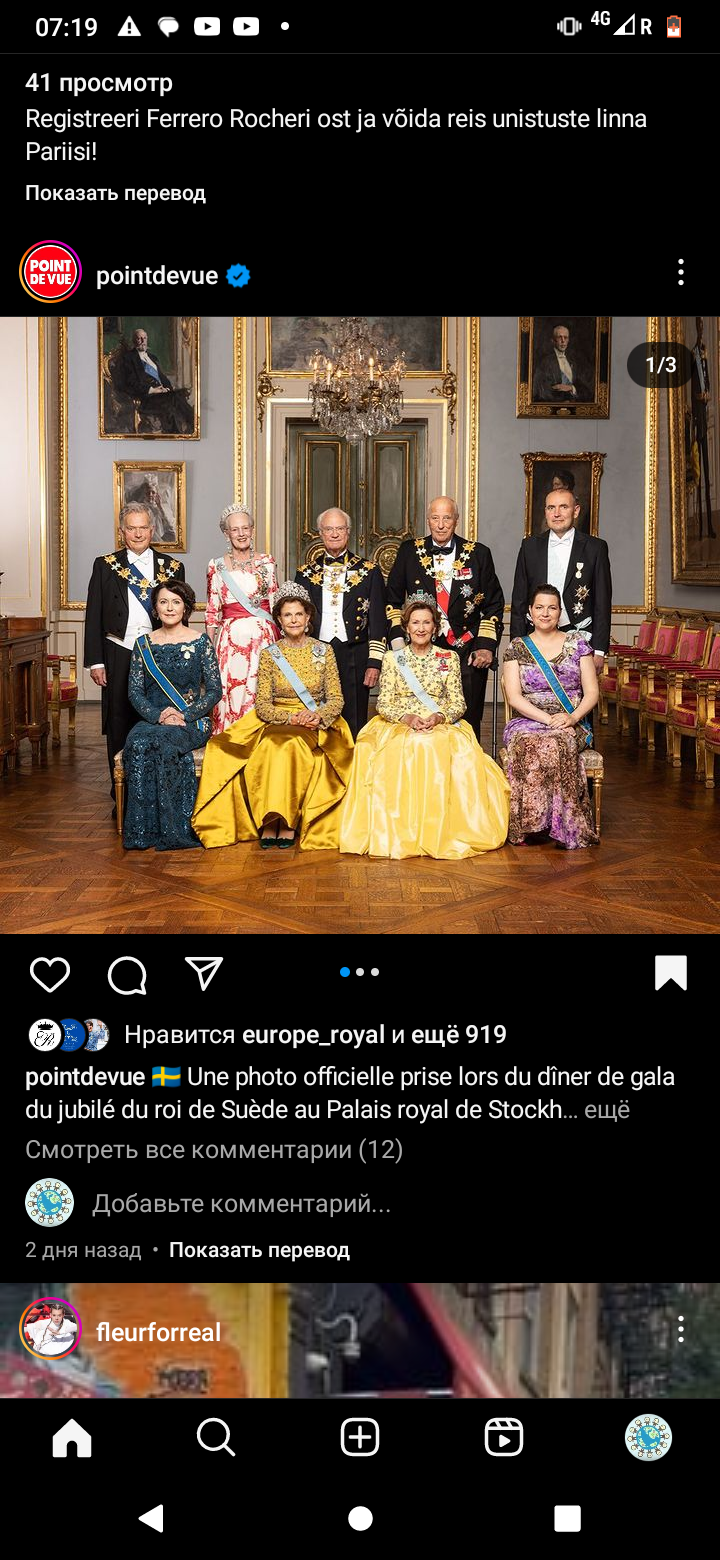
Task: Tap the Добавьте комментарий field
Action: coord(241,1204)
